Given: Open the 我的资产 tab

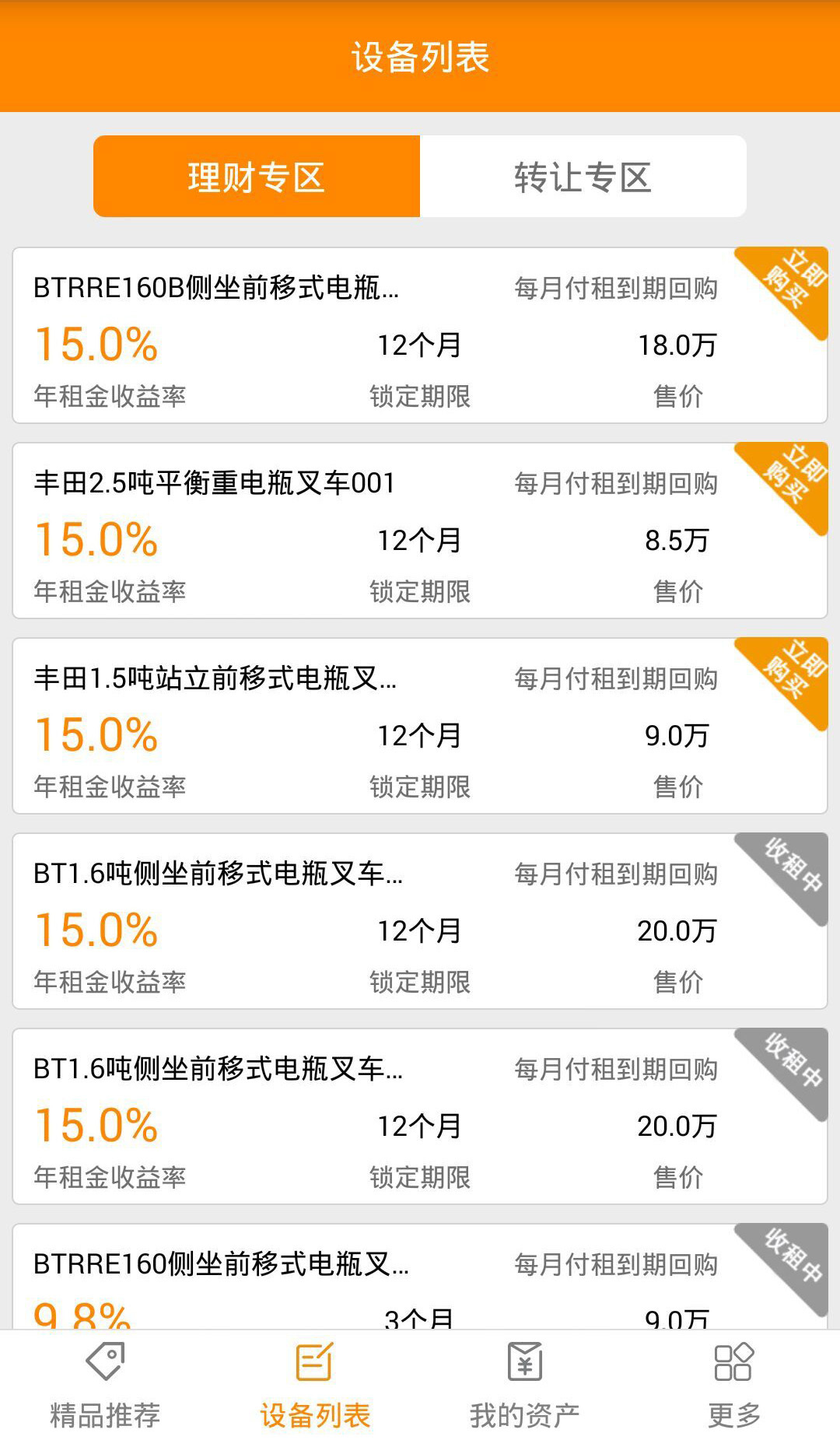Looking at the screenshot, I should (525, 1388).
